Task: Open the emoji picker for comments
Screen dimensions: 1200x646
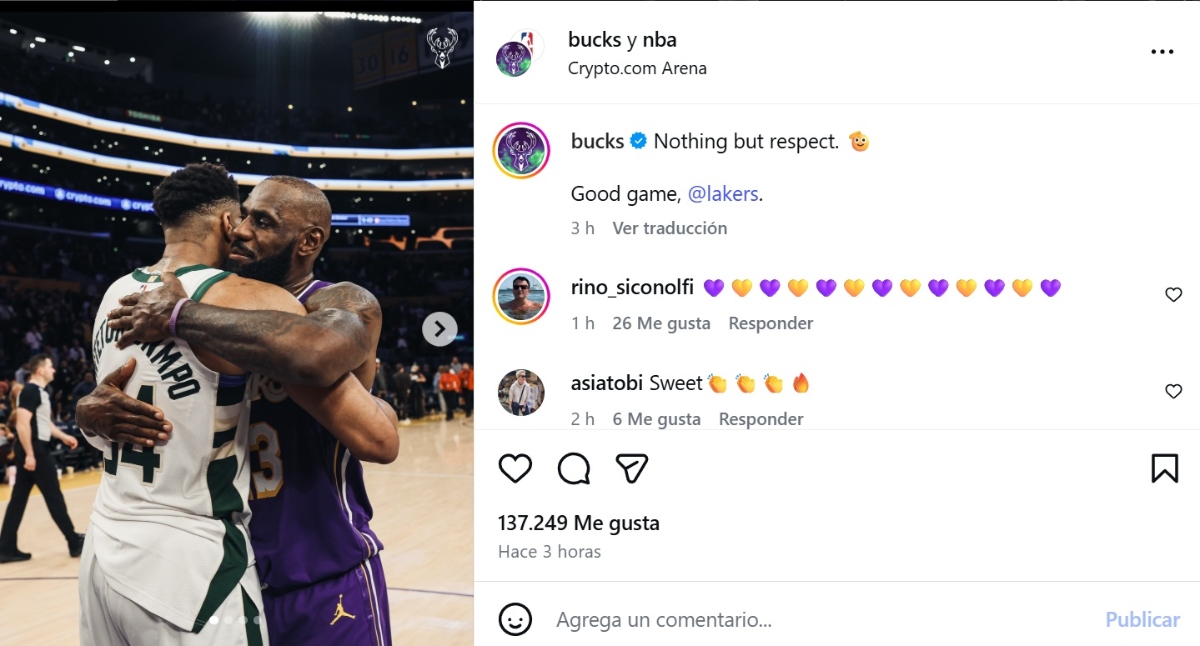Action: click(x=515, y=620)
